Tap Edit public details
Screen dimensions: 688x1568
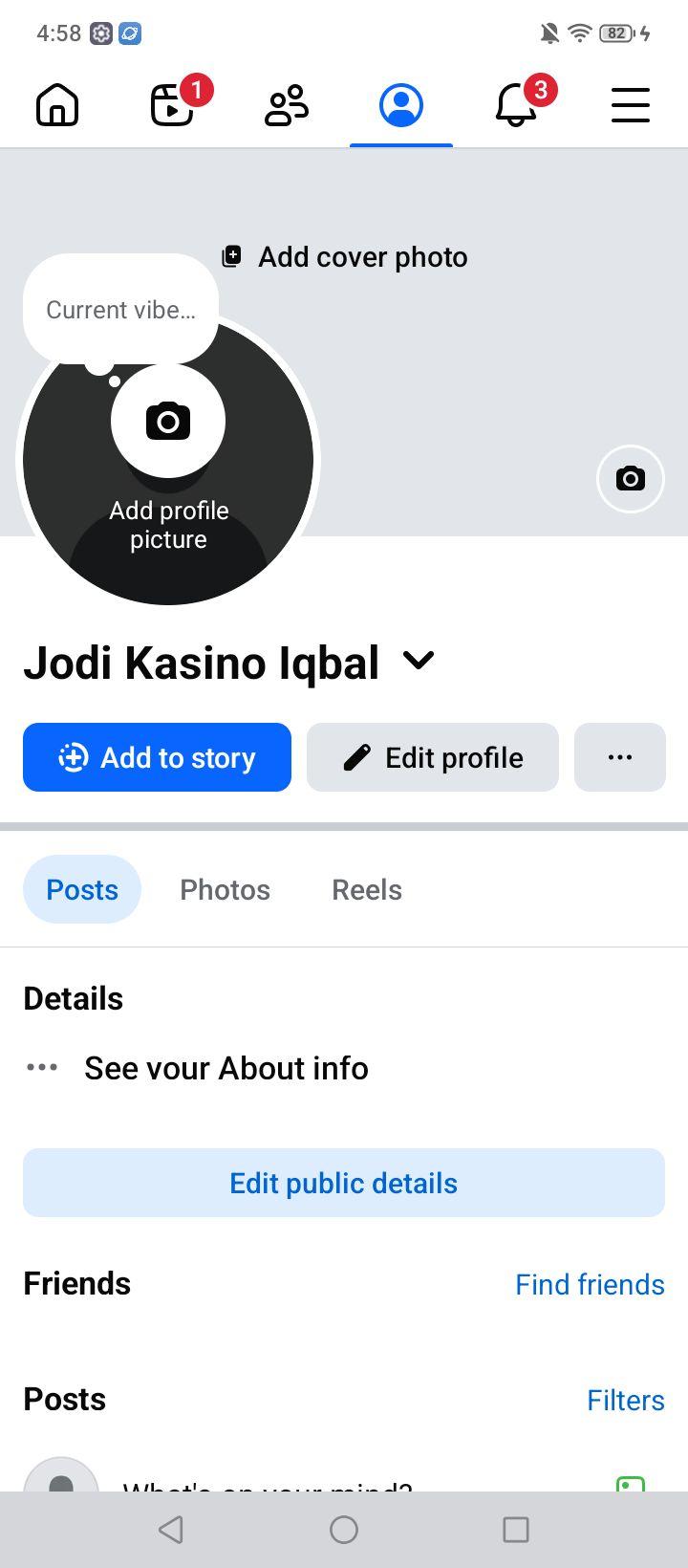[x=344, y=1183]
